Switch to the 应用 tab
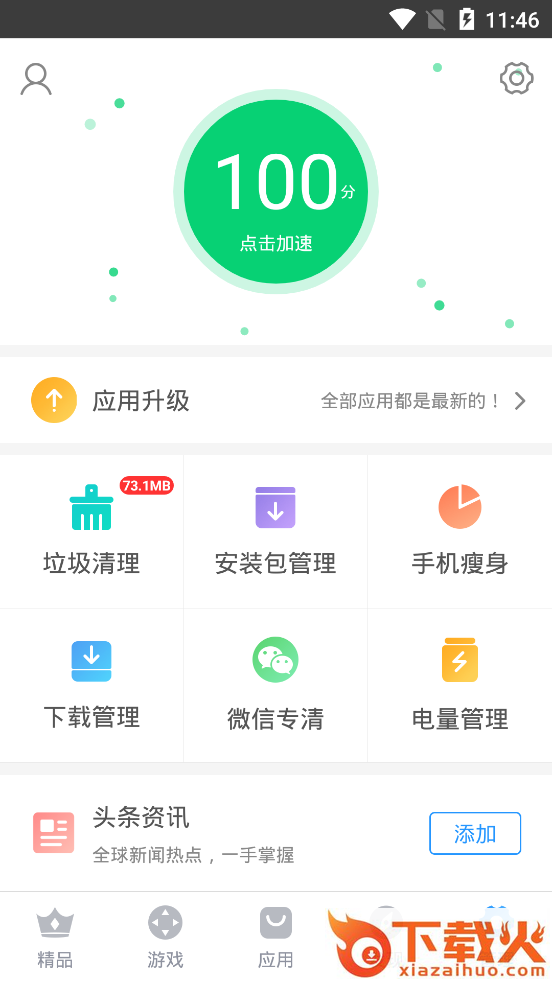This screenshot has width=552, height=981. point(276,937)
